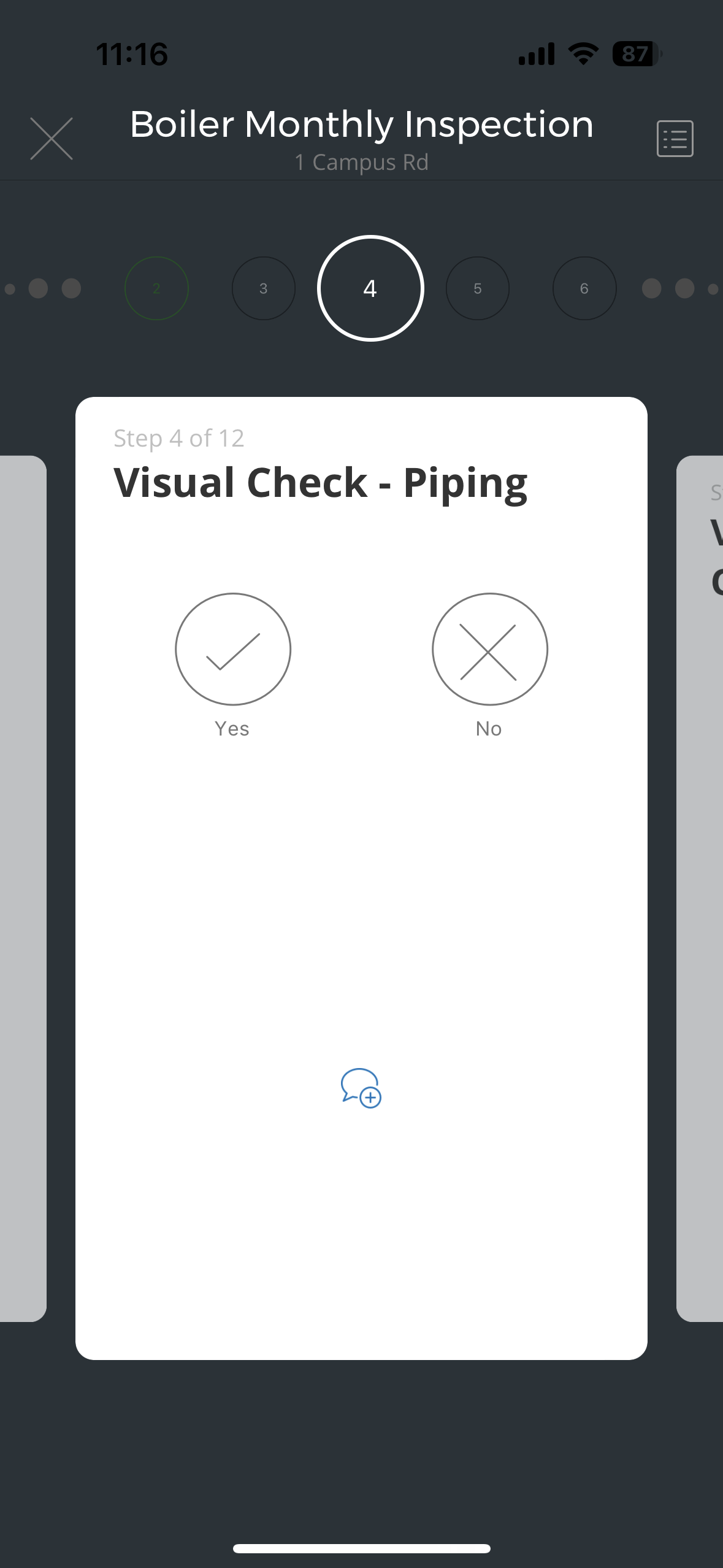The image size is (723, 1568).
Task: Jump to step 2
Action: (156, 288)
